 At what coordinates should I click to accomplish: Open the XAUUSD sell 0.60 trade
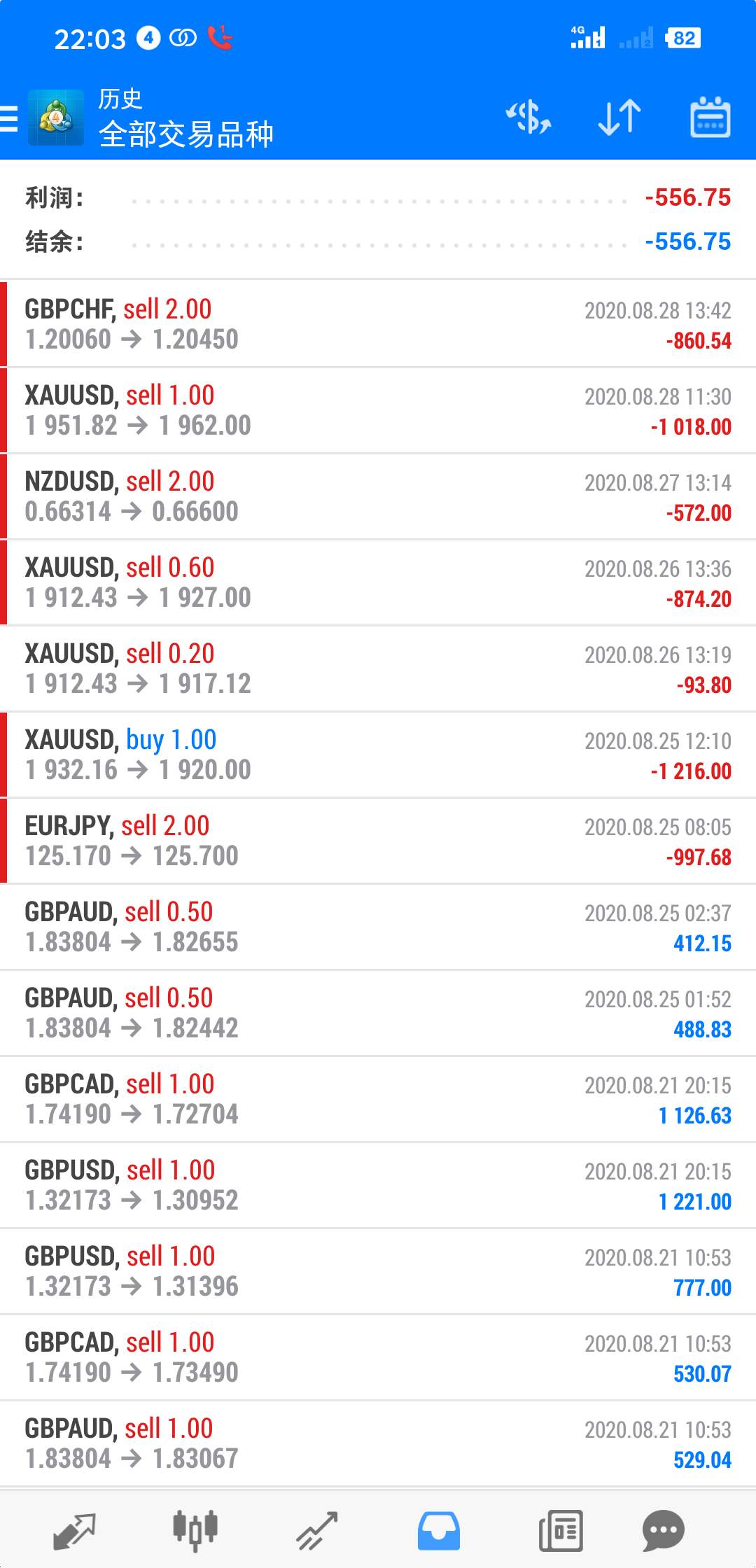click(x=378, y=582)
